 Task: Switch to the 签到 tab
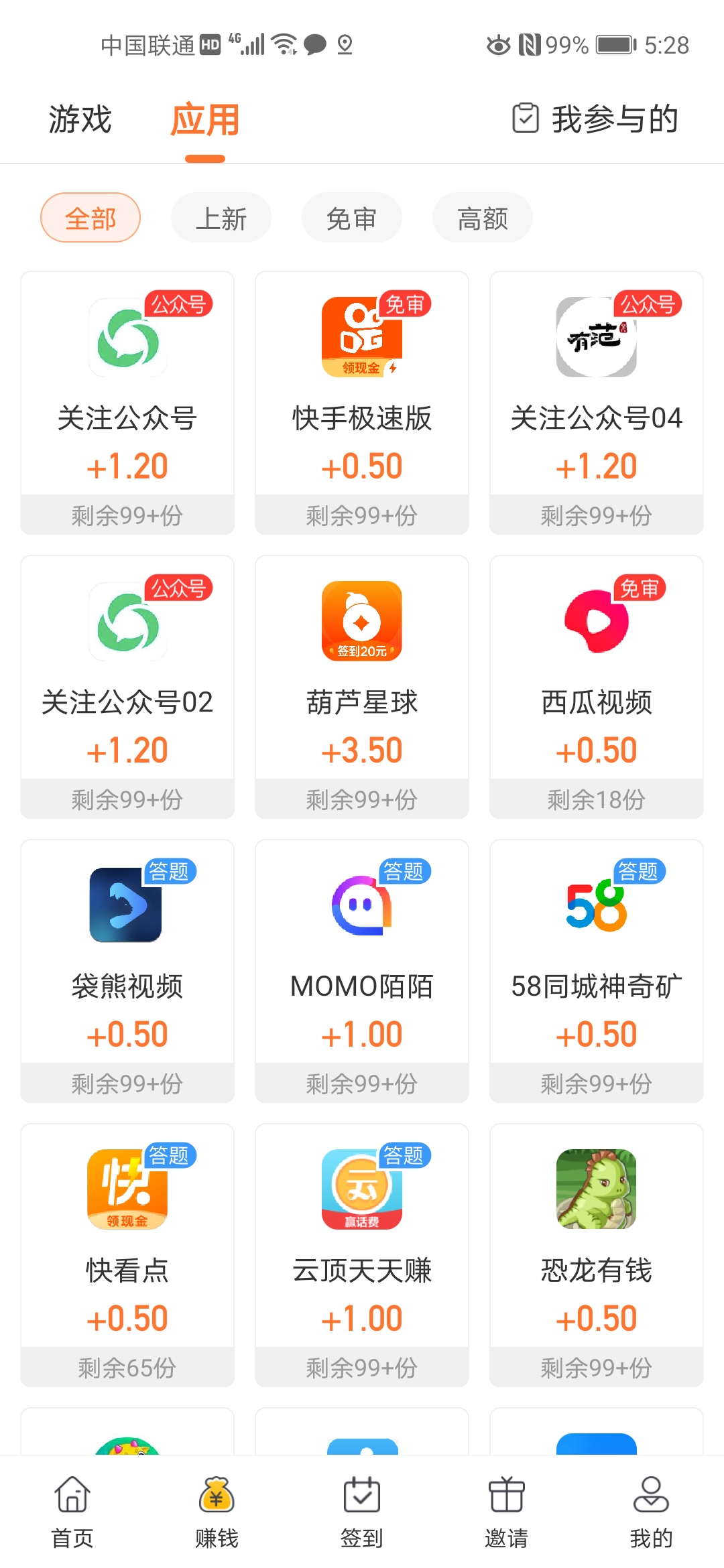pos(362,1512)
